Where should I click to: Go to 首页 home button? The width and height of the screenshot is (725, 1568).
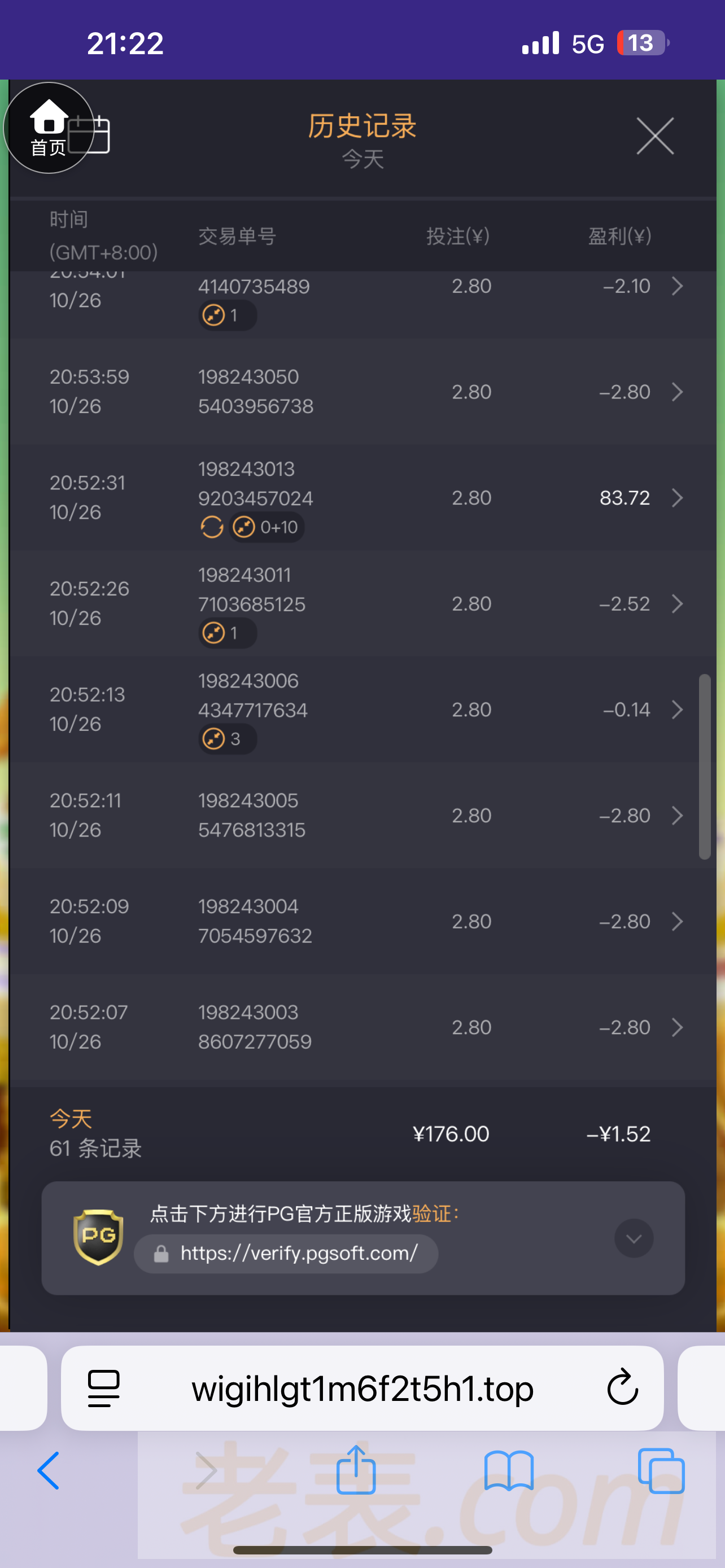click(x=48, y=128)
